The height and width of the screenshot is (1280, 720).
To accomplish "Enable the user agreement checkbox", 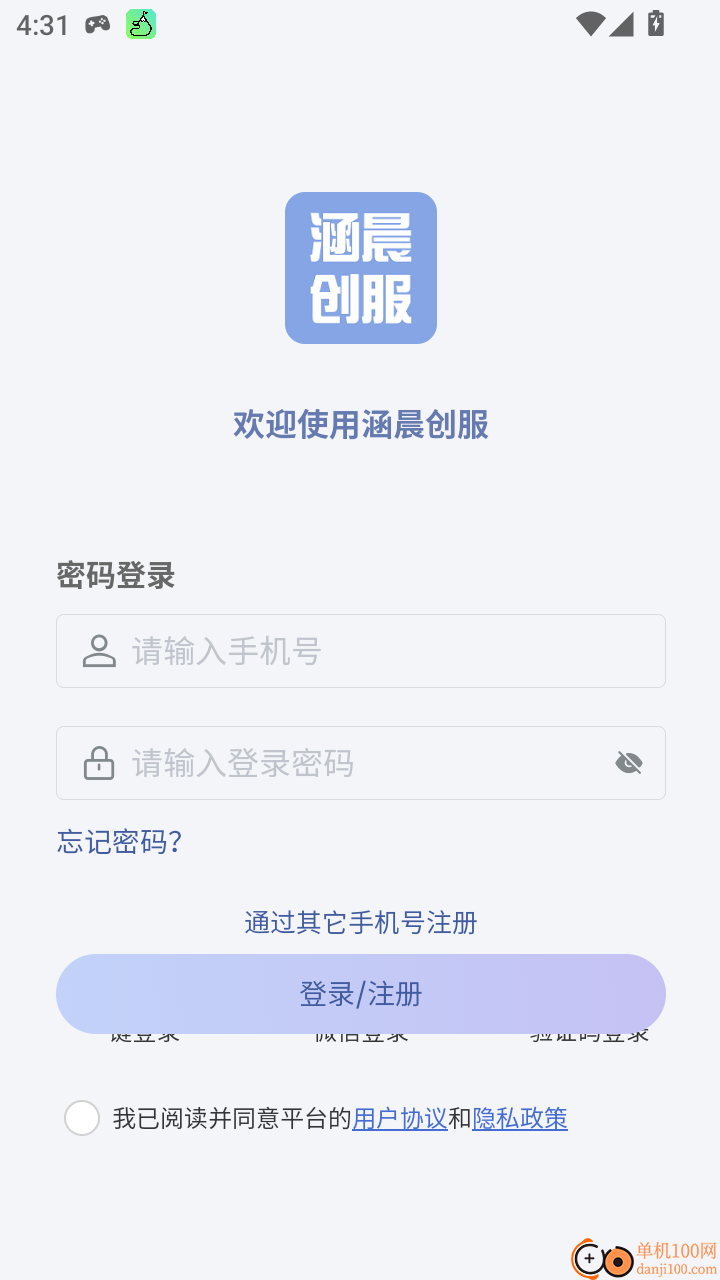I will 82,1118.
